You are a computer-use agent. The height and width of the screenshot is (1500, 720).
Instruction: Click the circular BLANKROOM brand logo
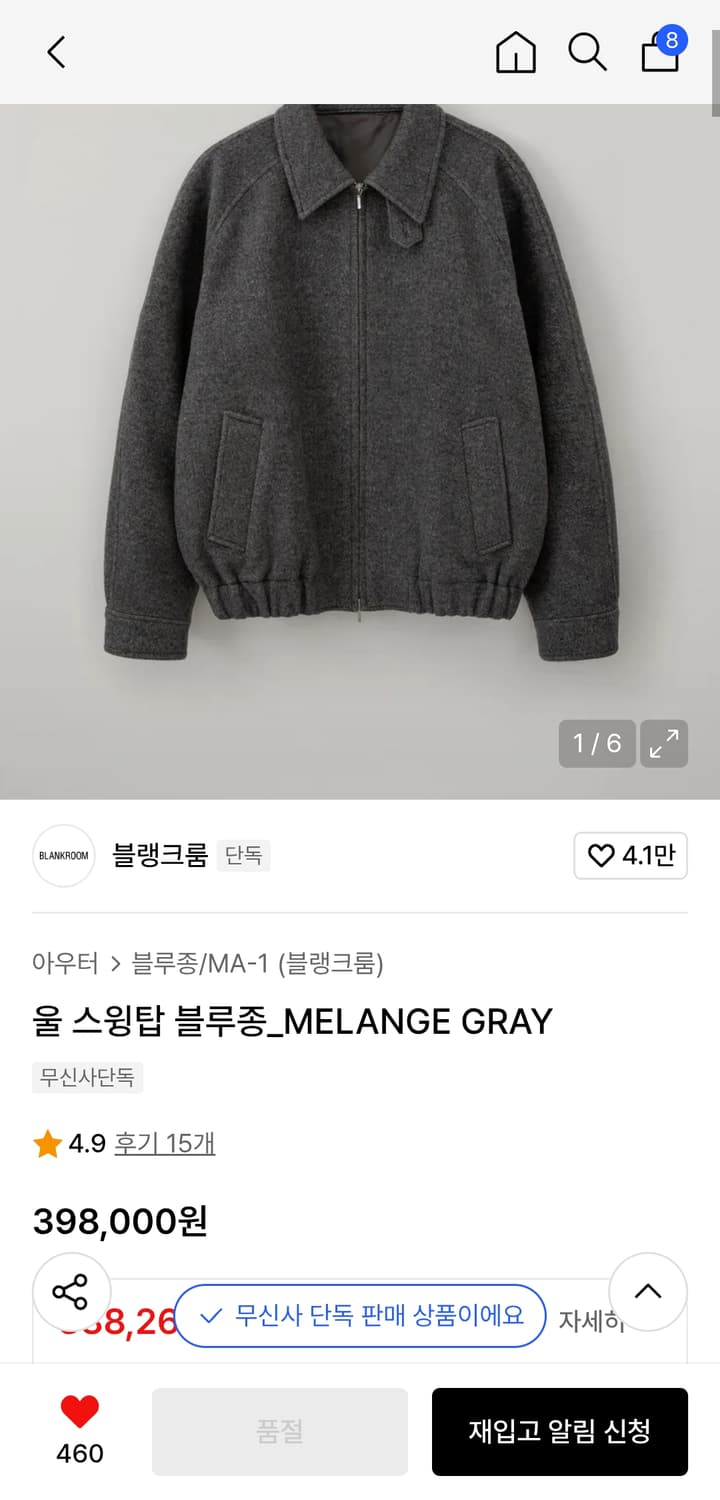[63, 857]
